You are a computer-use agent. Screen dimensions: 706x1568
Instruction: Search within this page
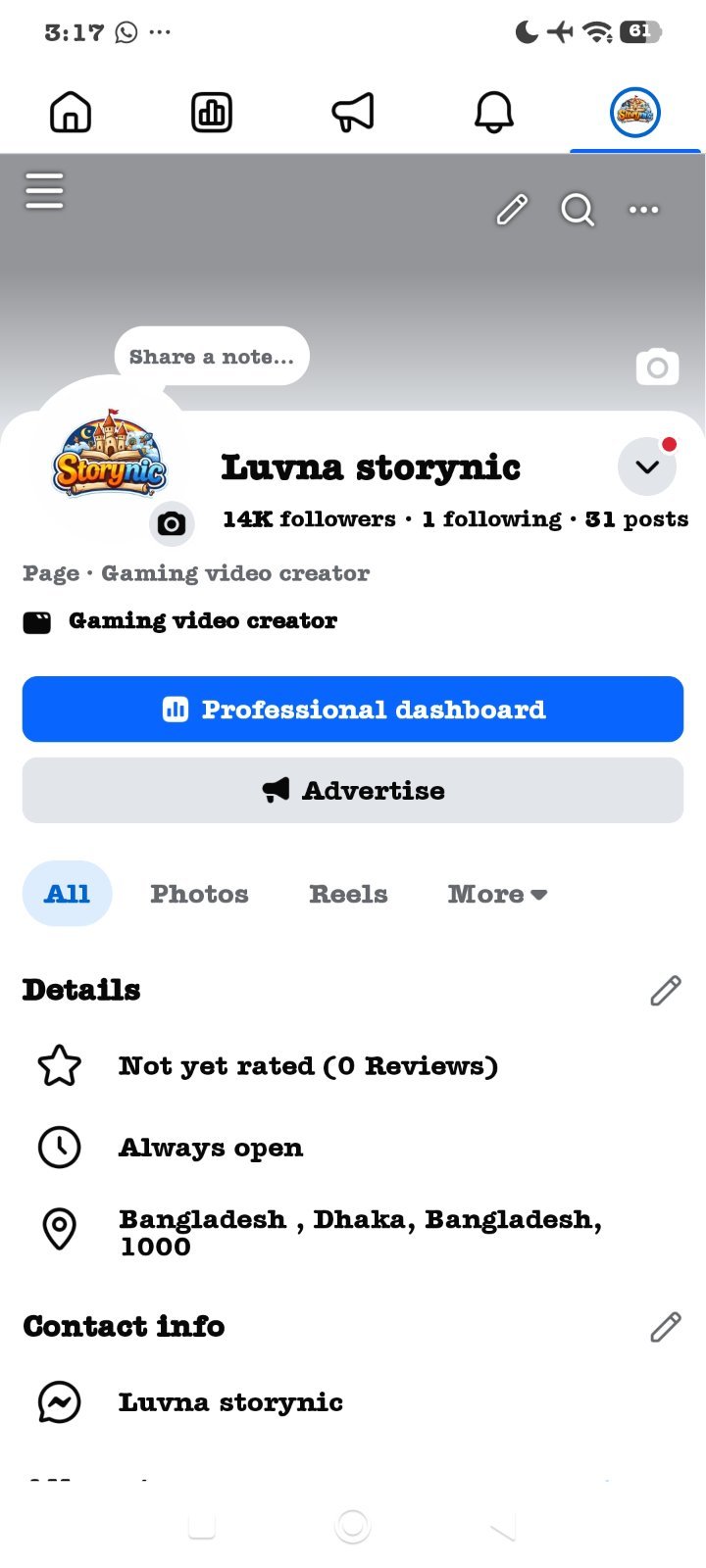tap(578, 209)
